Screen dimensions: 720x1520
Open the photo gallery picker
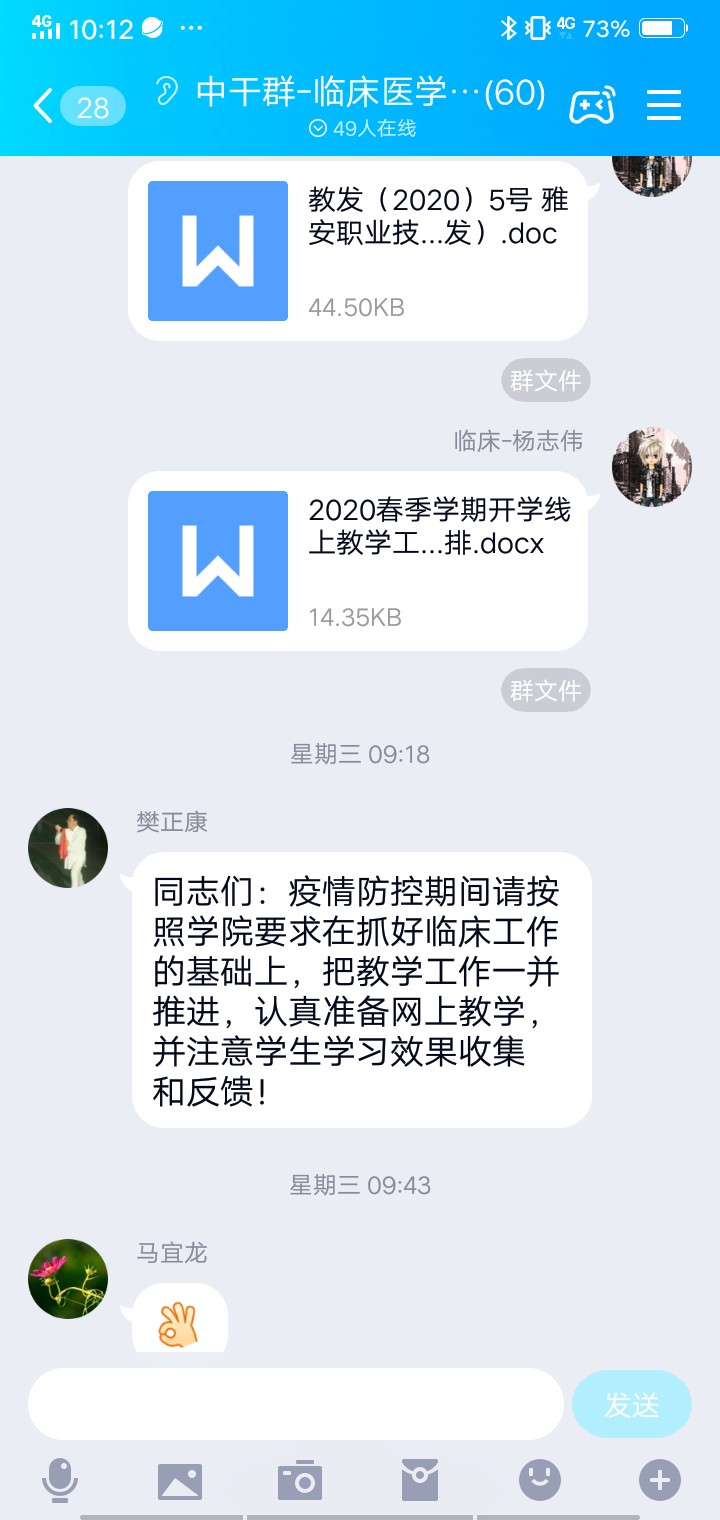180,1480
